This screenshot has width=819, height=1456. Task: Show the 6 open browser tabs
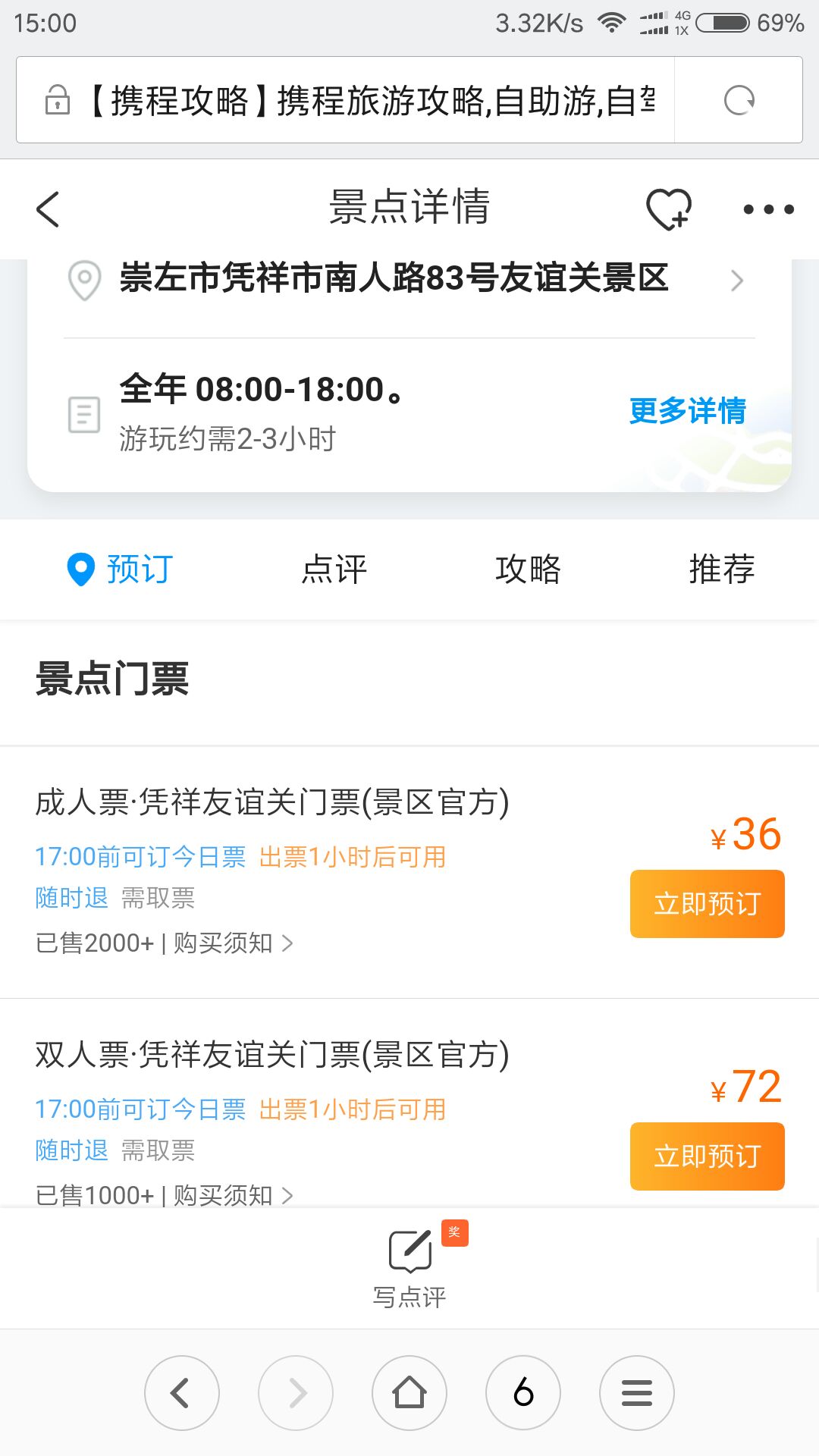(523, 1393)
